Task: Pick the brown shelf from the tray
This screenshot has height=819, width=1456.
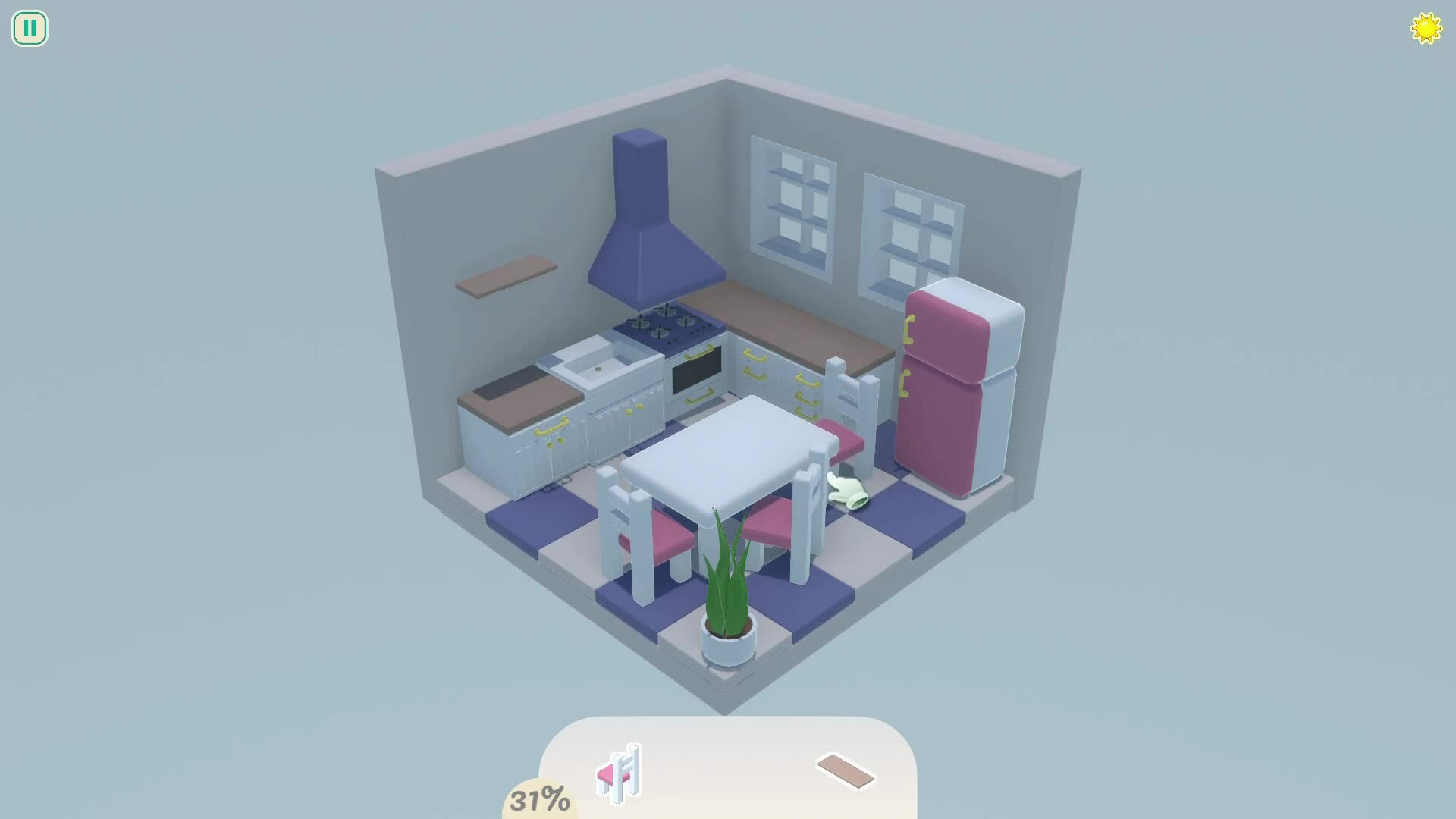Action: pos(845,770)
